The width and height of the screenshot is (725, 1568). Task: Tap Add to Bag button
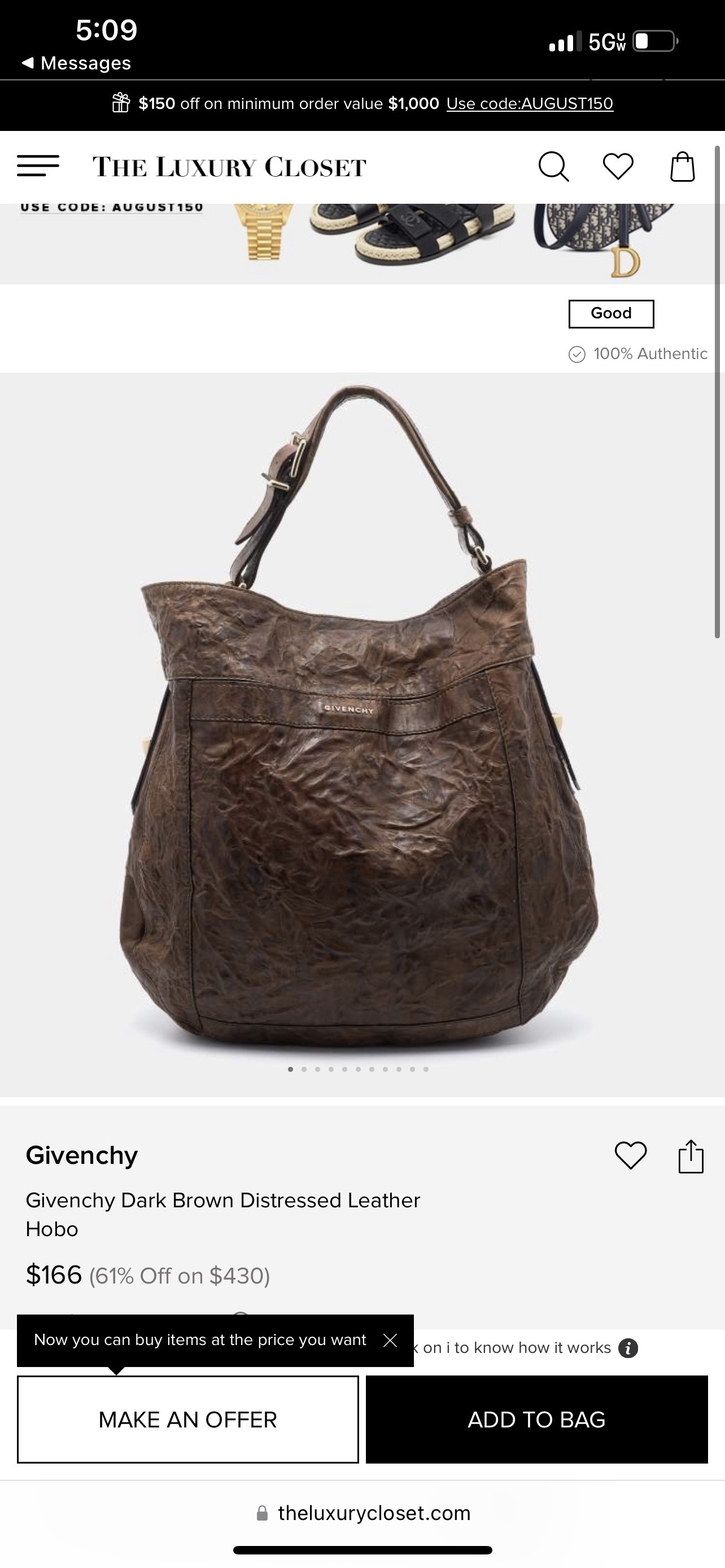[536, 1419]
